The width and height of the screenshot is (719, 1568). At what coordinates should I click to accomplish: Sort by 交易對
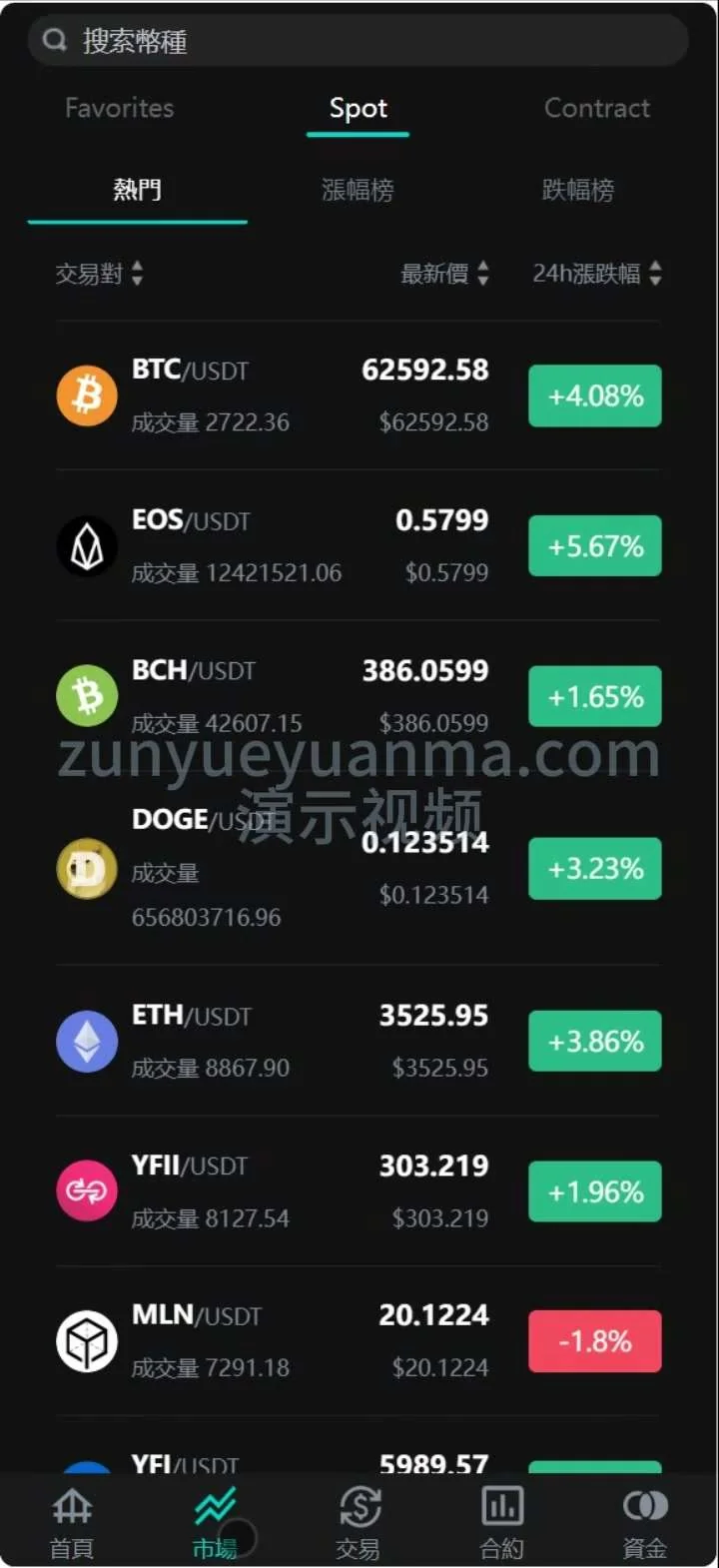[99, 274]
